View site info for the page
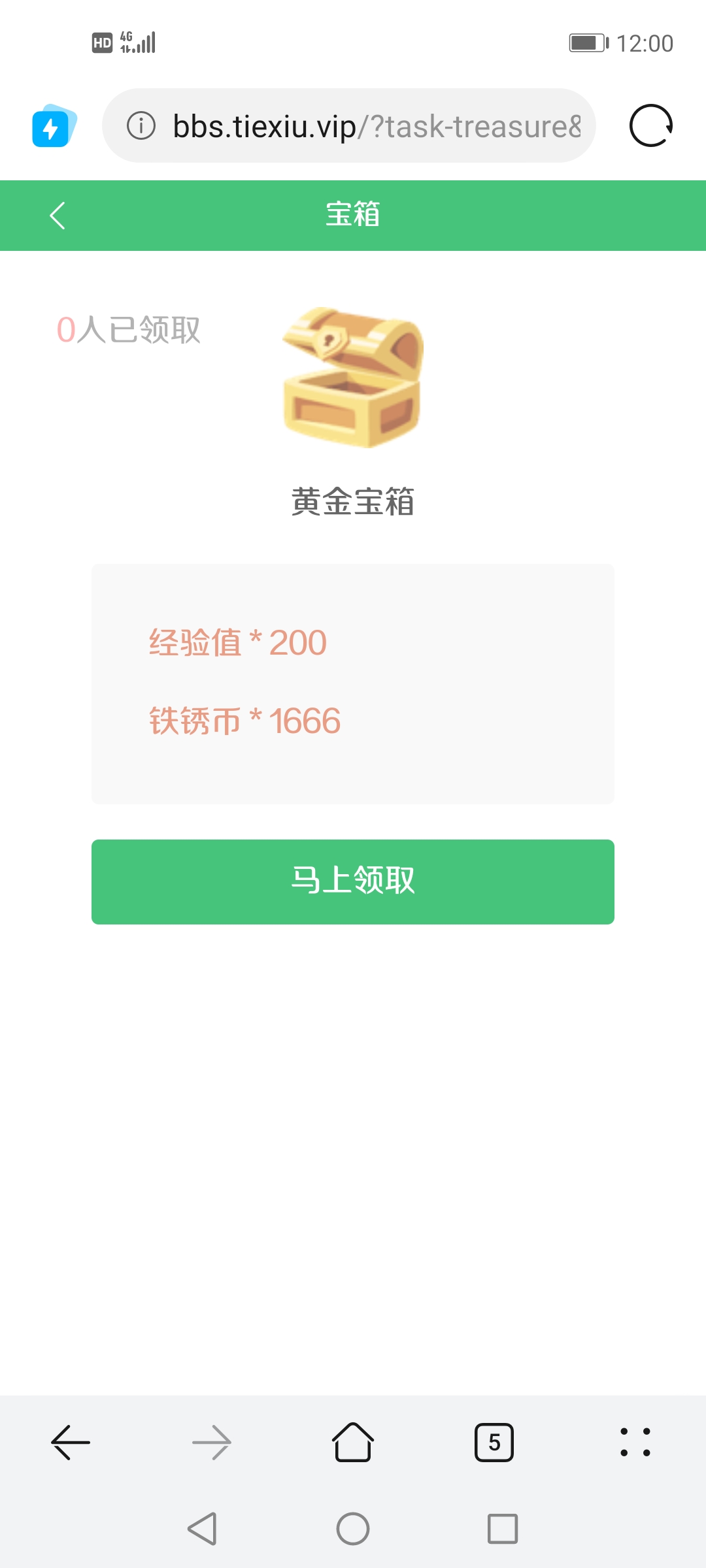Screen dimensions: 706x1568 [x=141, y=125]
